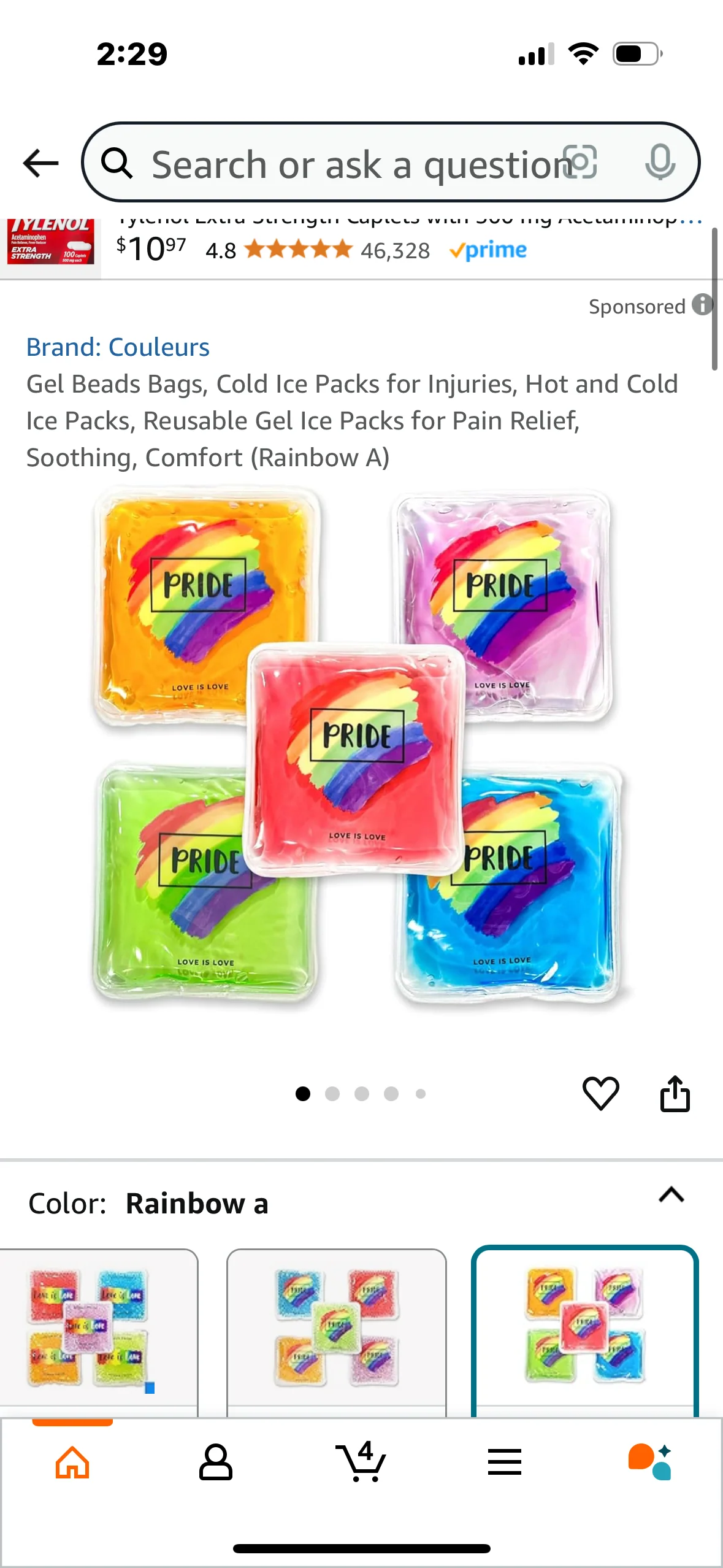Viewport: 723px width, 1568px height.
Task: Collapse the Color options section
Action: coord(671,1195)
